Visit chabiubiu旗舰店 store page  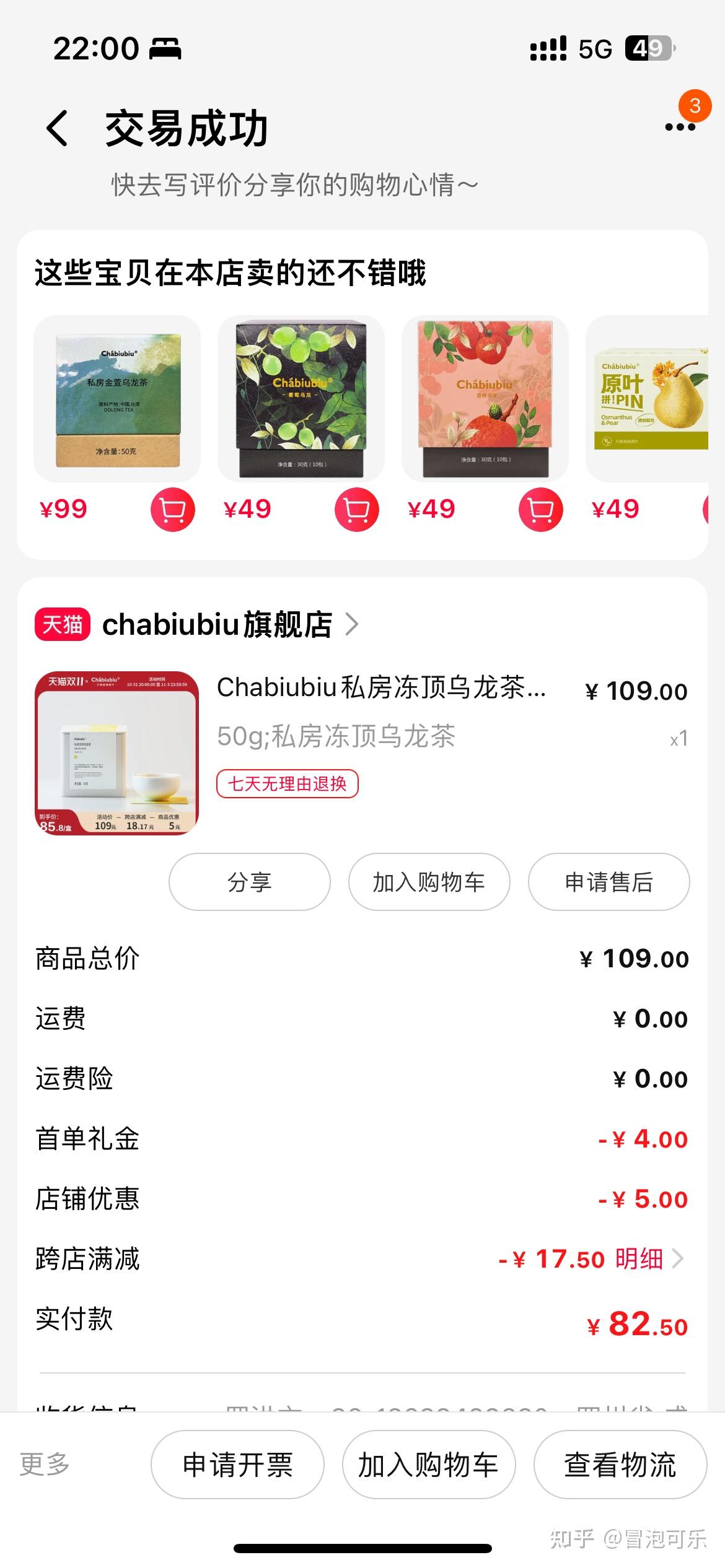[x=217, y=624]
